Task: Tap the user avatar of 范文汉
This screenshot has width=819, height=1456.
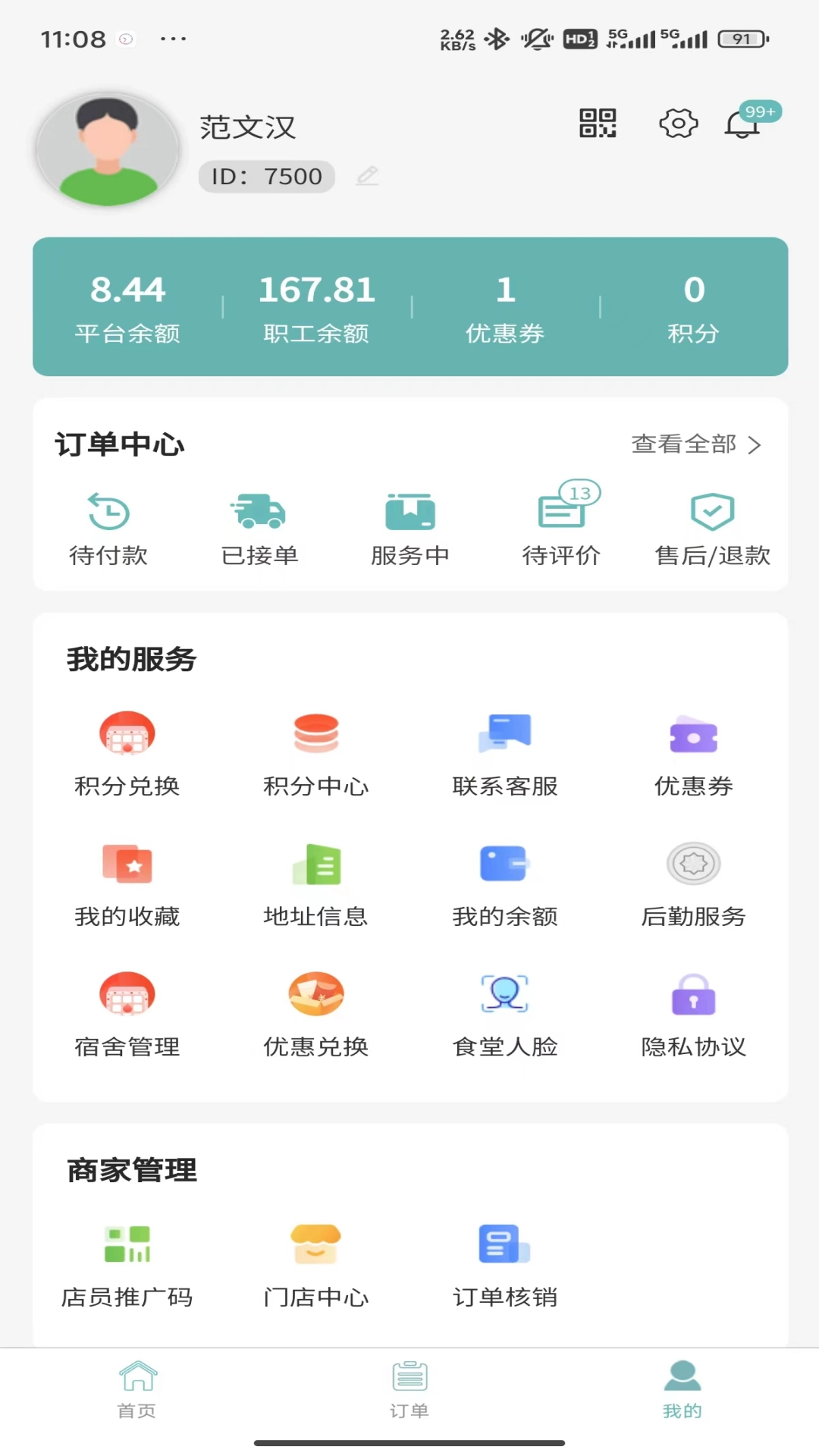Action: pos(108,149)
